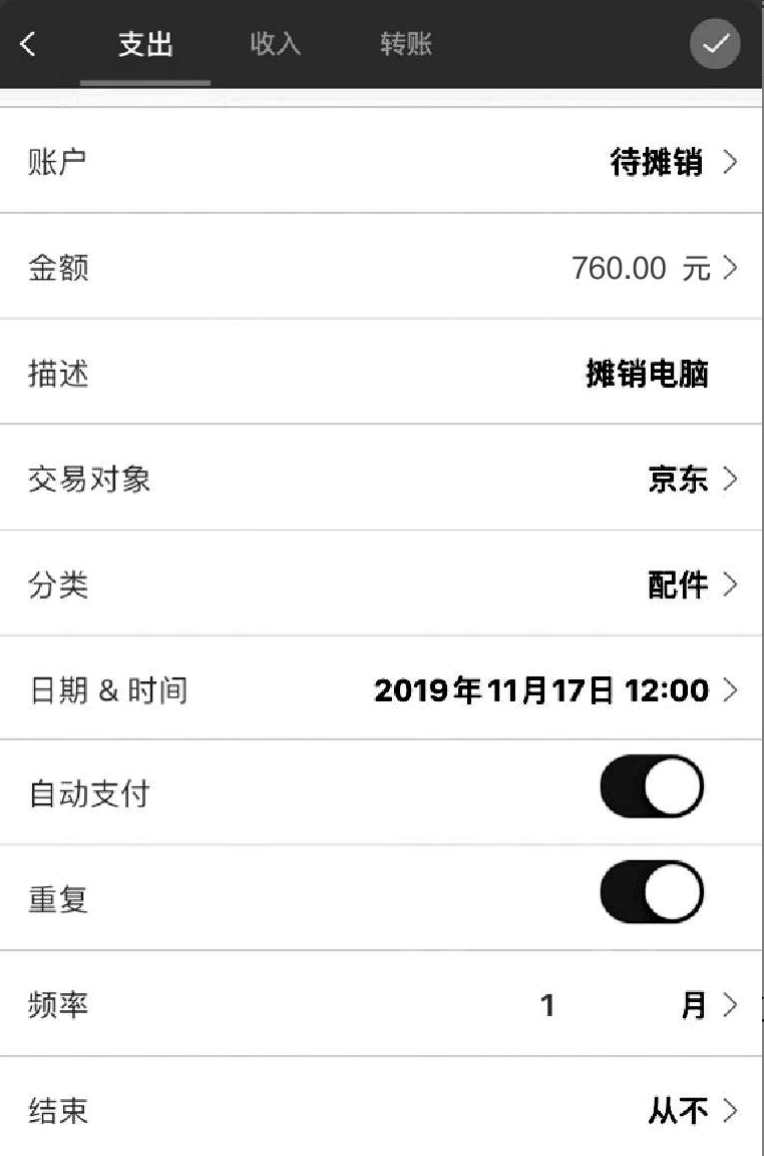The height and width of the screenshot is (1156, 764).
Task: Confirm entry with the checkmark button
Action: point(715,45)
